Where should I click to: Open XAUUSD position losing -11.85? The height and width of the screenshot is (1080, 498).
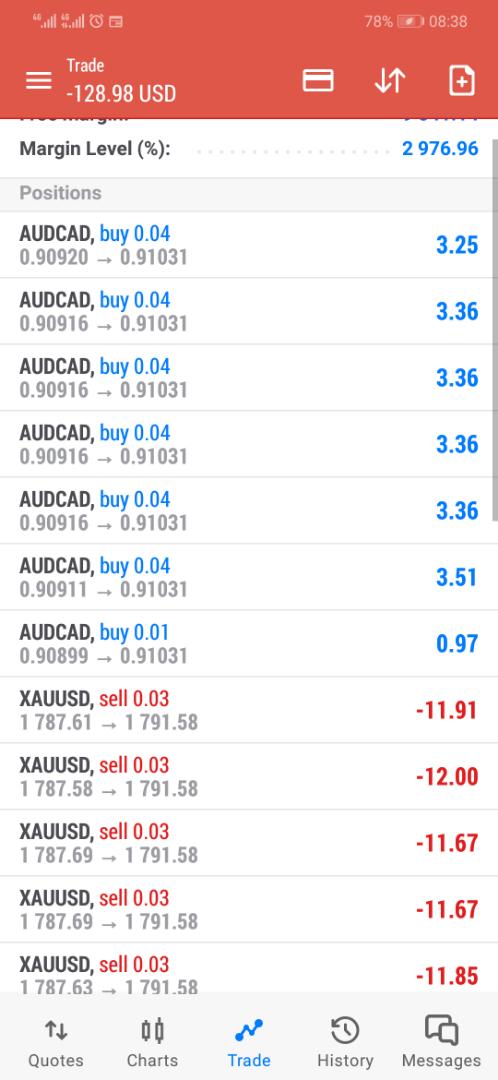click(x=249, y=970)
